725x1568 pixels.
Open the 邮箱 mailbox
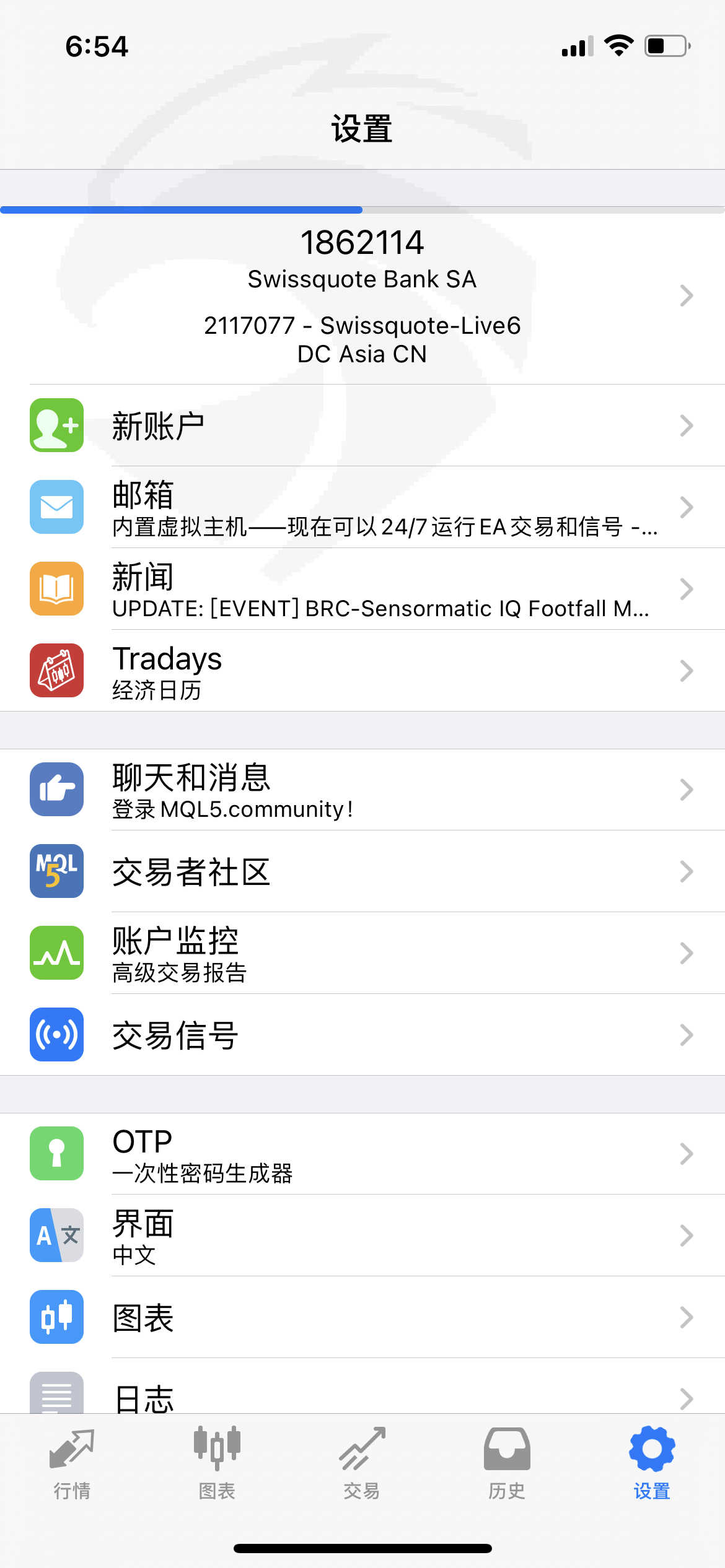[362, 507]
